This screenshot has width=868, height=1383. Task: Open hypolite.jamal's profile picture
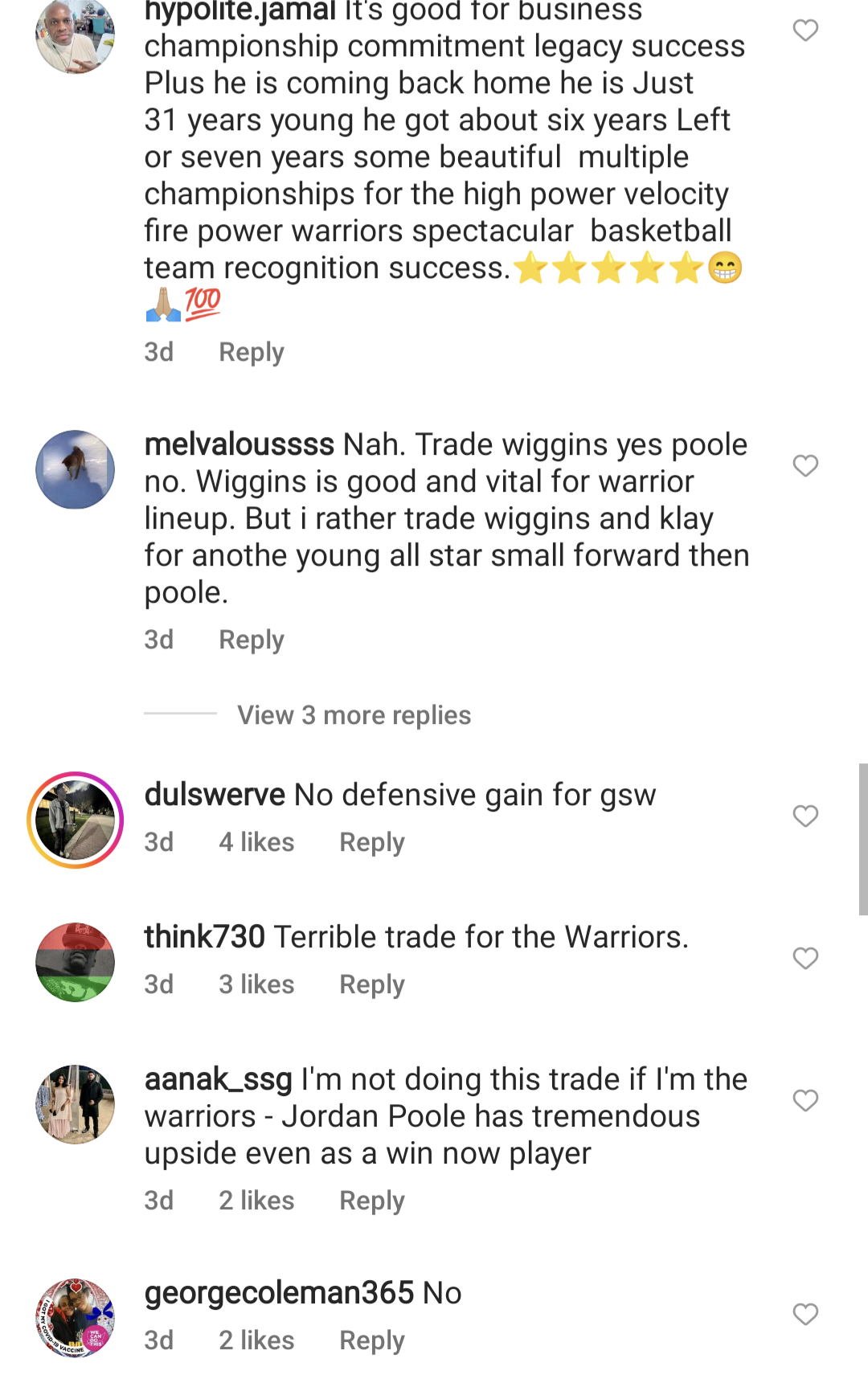click(75, 35)
